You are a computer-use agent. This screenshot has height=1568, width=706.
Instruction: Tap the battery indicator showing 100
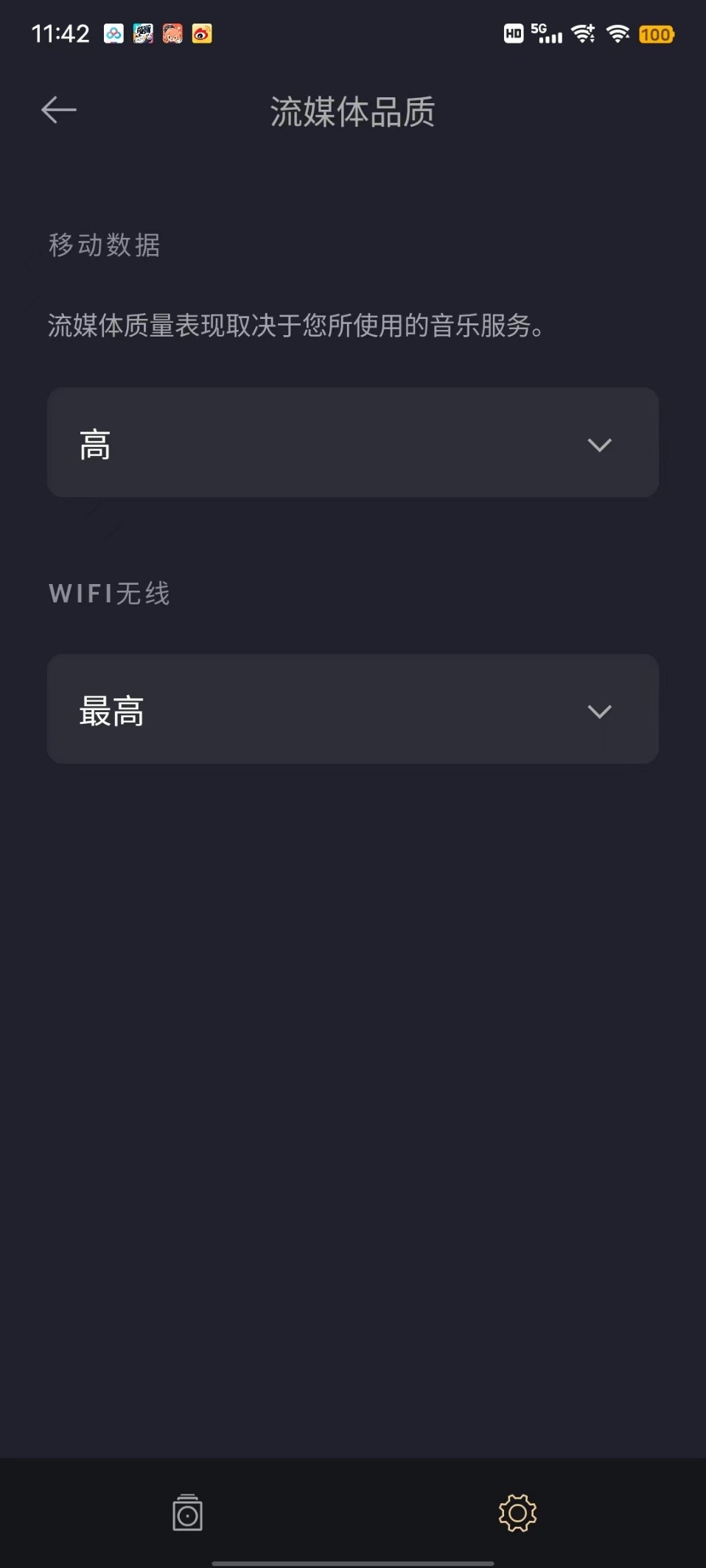pos(656,34)
